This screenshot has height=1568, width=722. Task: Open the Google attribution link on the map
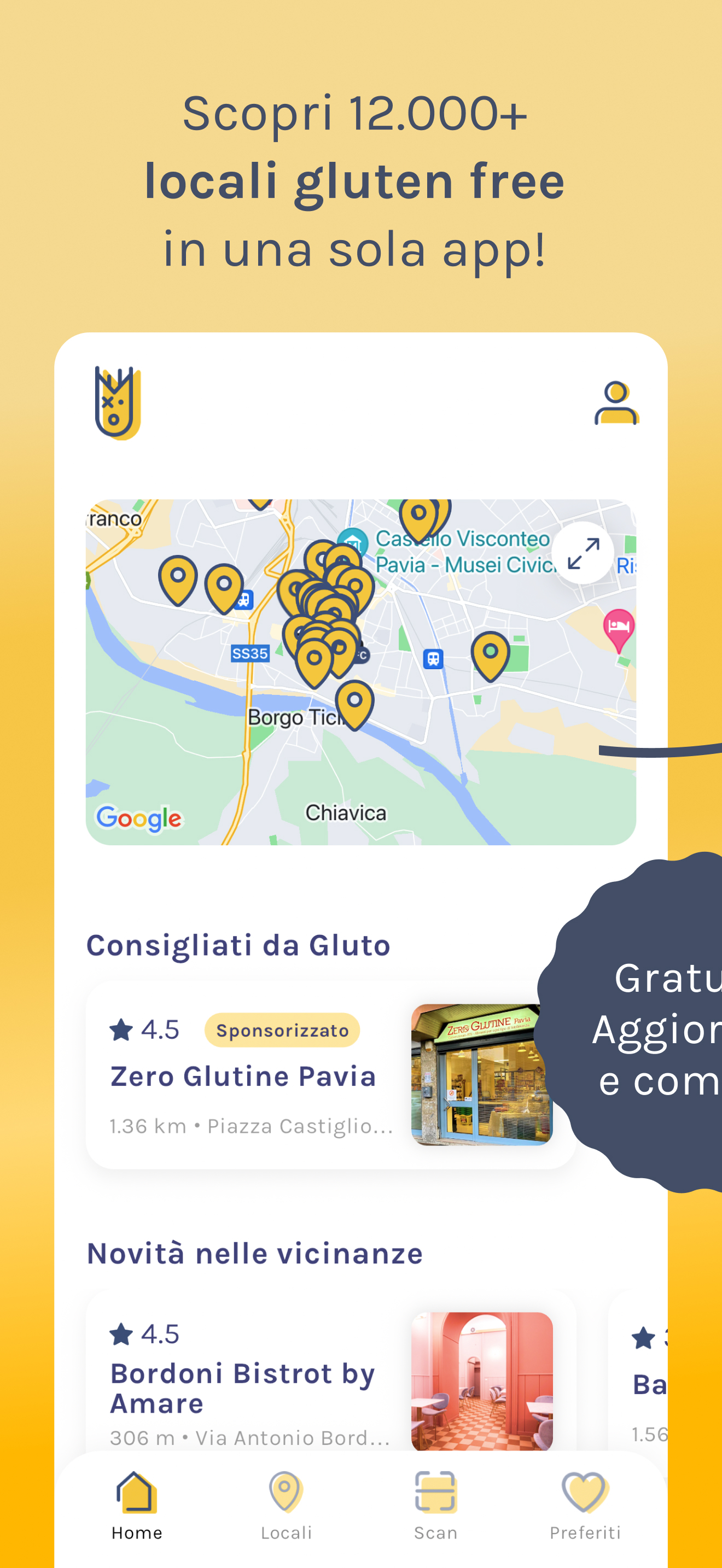tap(139, 818)
